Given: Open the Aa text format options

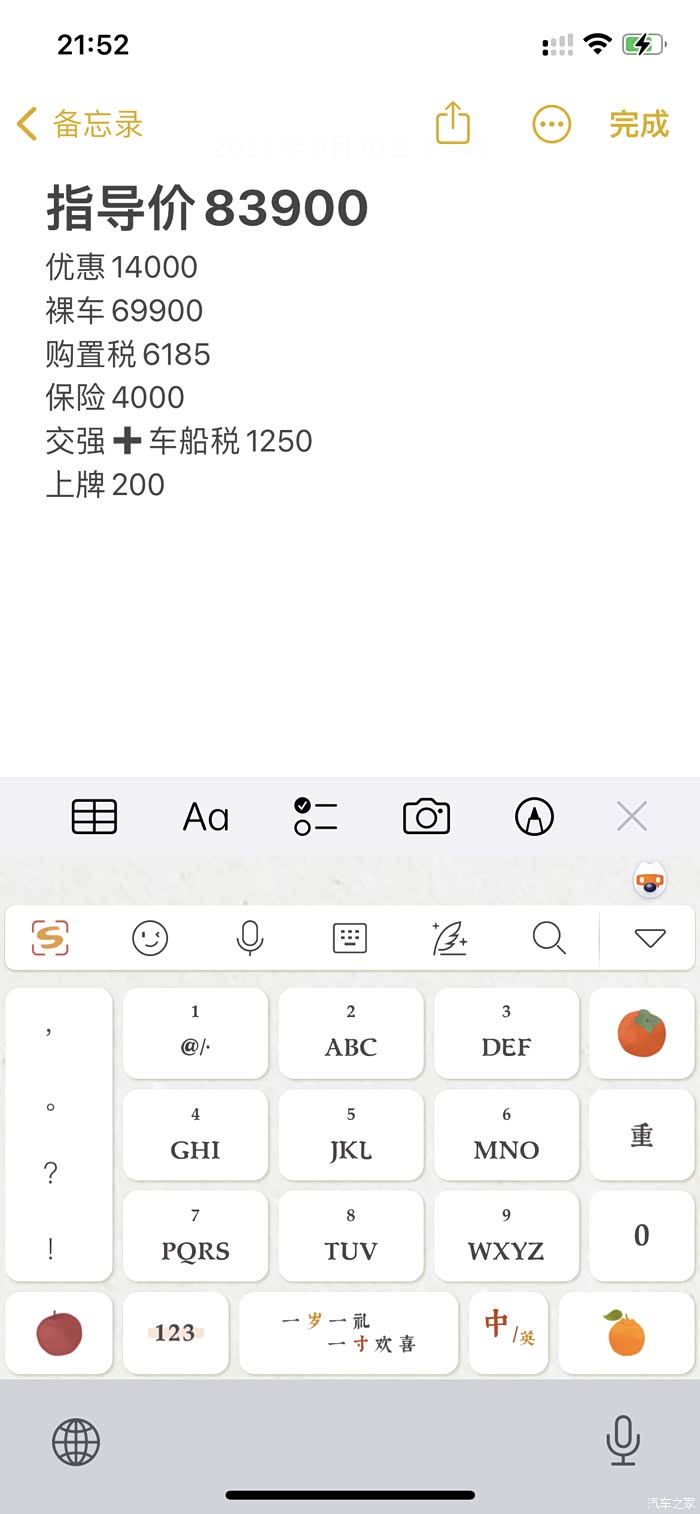Looking at the screenshot, I should click(206, 817).
